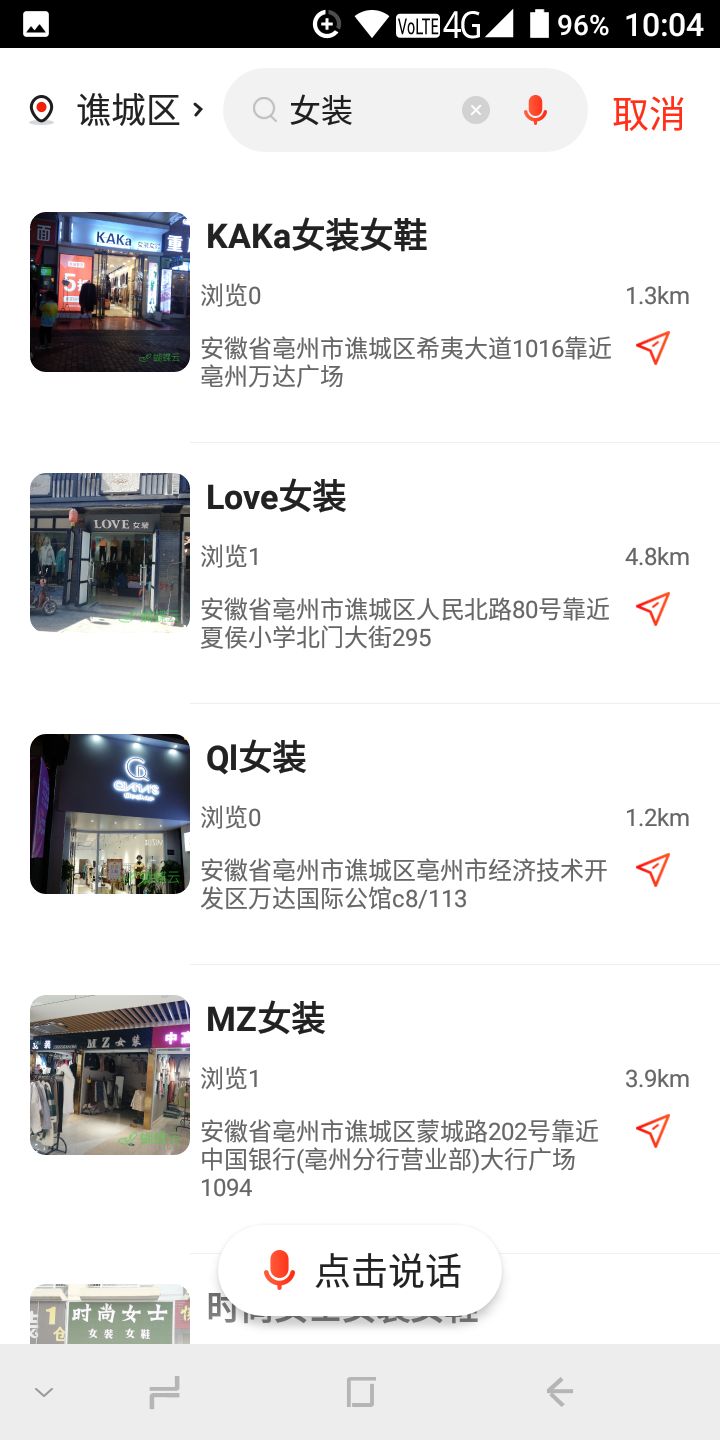
Task: Tap the 点击说话 voice button
Action: point(360,1271)
